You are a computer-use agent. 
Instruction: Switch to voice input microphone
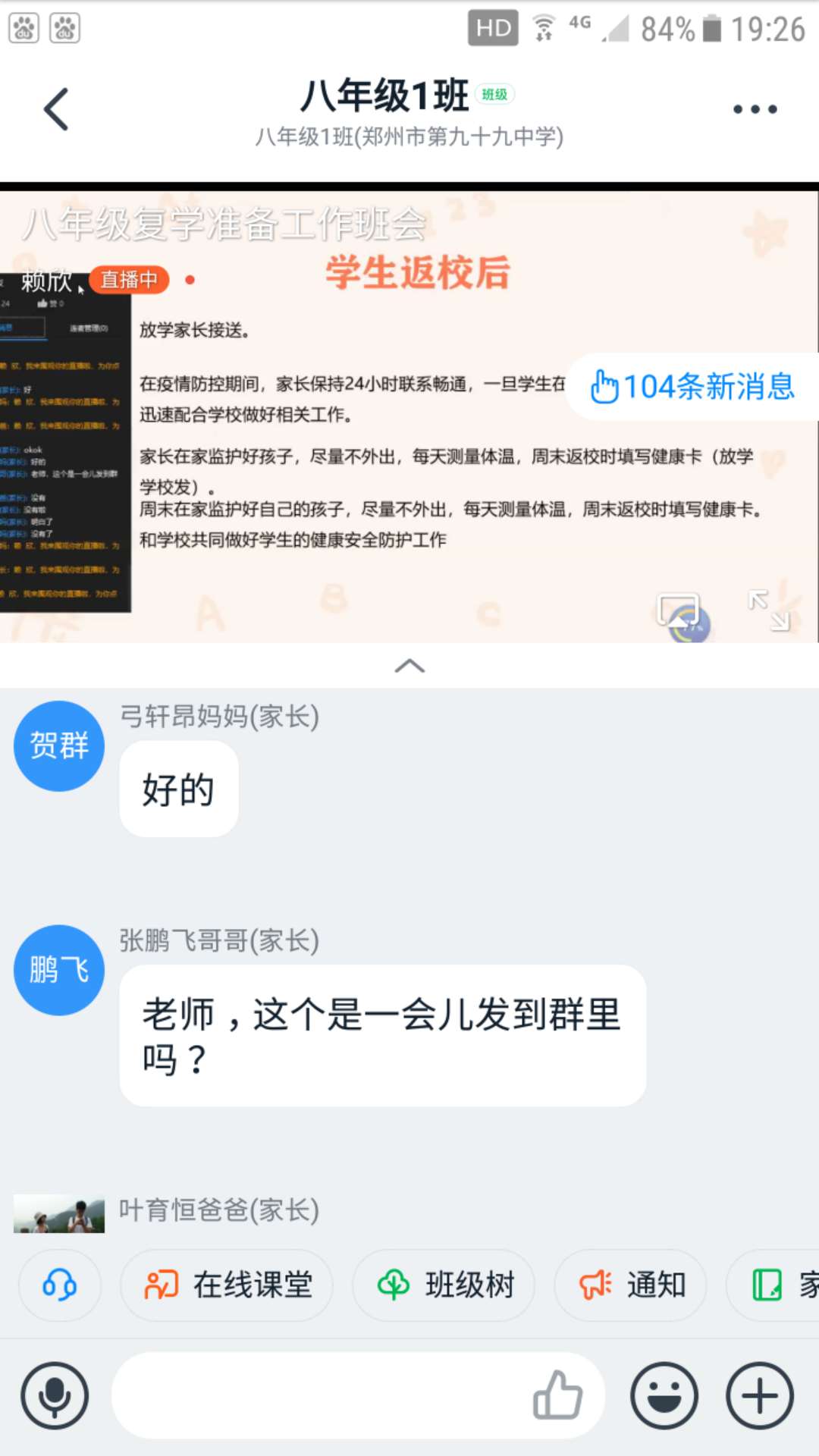click(55, 1395)
